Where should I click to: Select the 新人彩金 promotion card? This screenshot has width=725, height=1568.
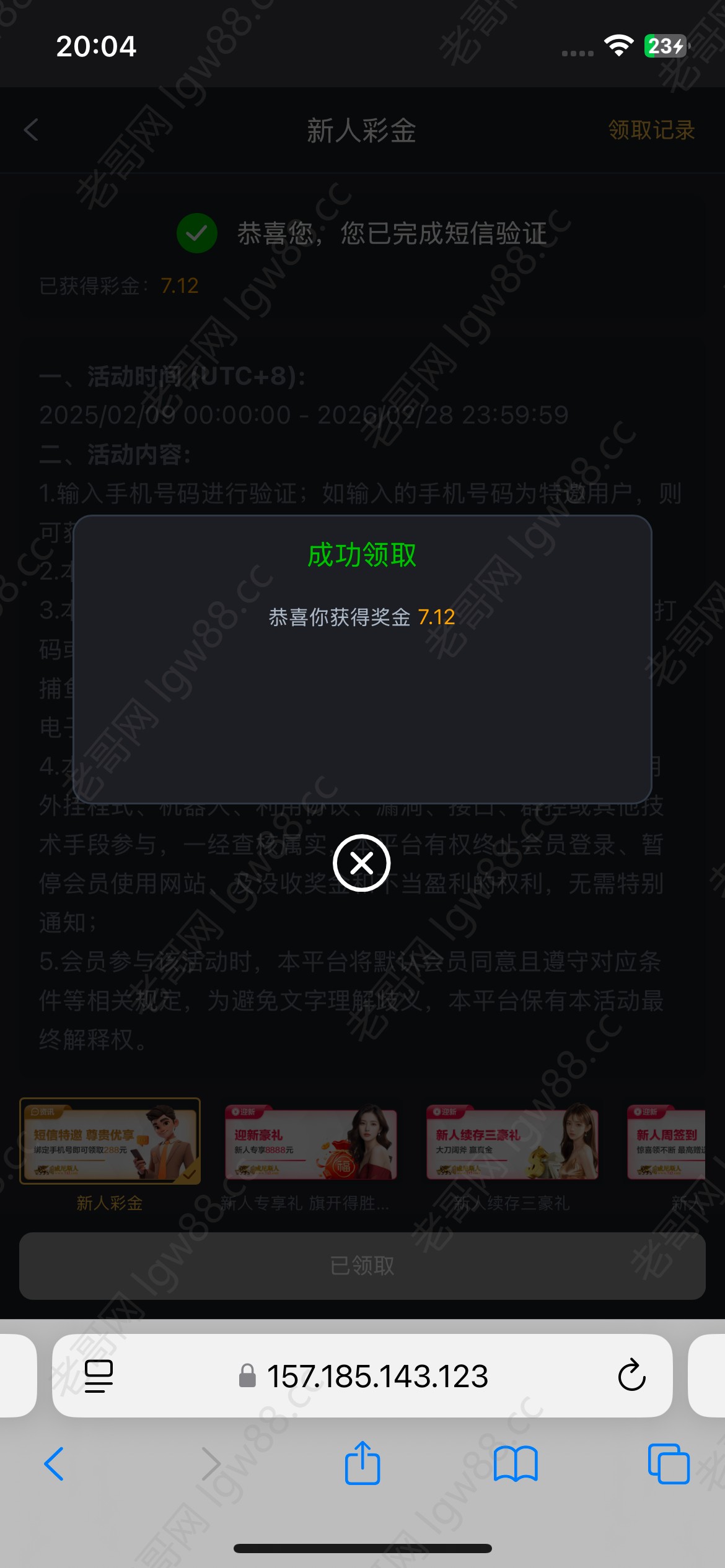point(110,1141)
